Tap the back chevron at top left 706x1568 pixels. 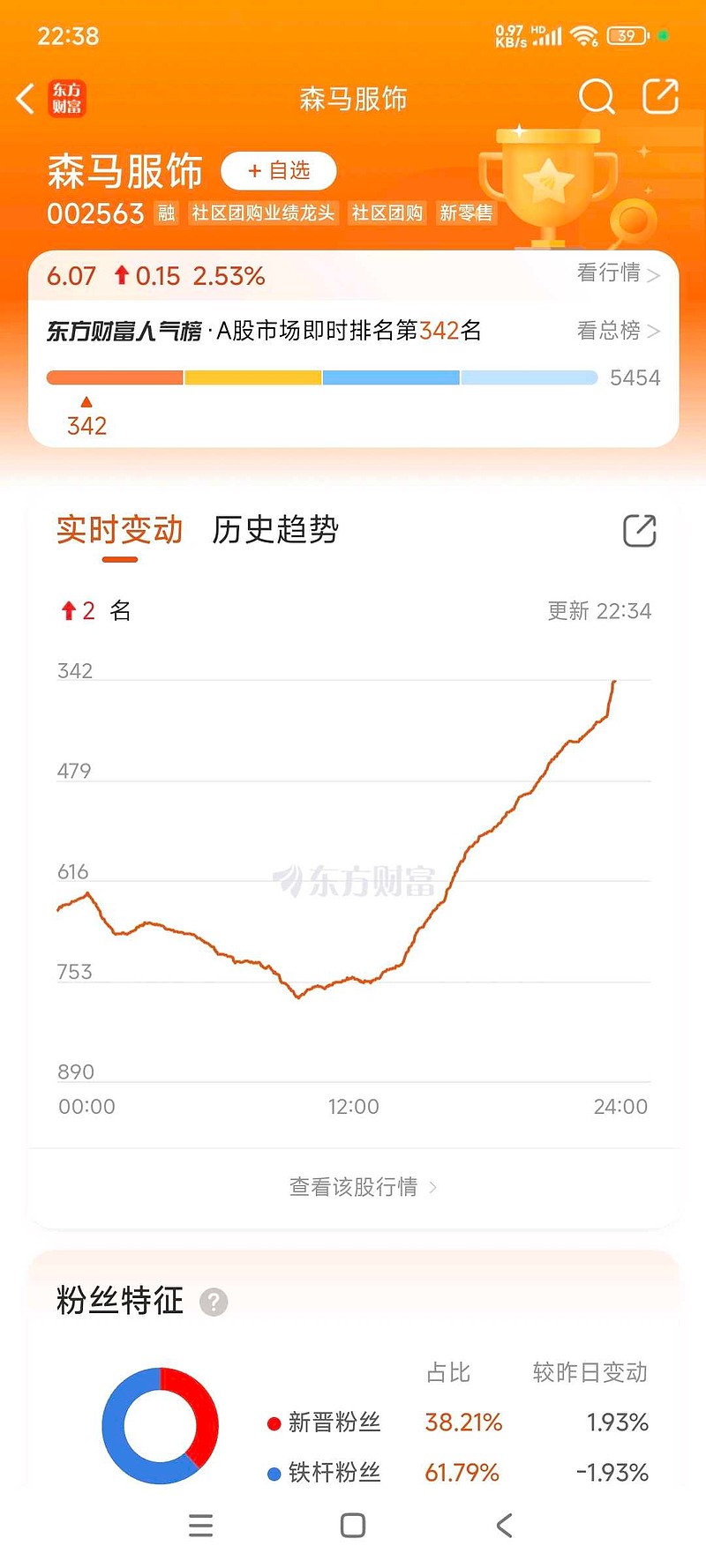[x=25, y=99]
